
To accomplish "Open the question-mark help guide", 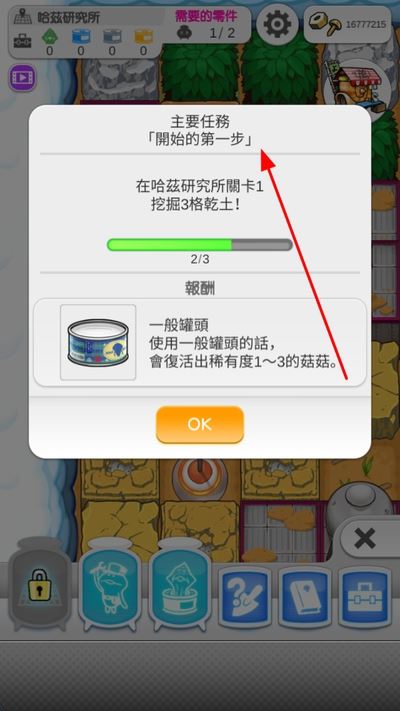I will (x=245, y=597).
